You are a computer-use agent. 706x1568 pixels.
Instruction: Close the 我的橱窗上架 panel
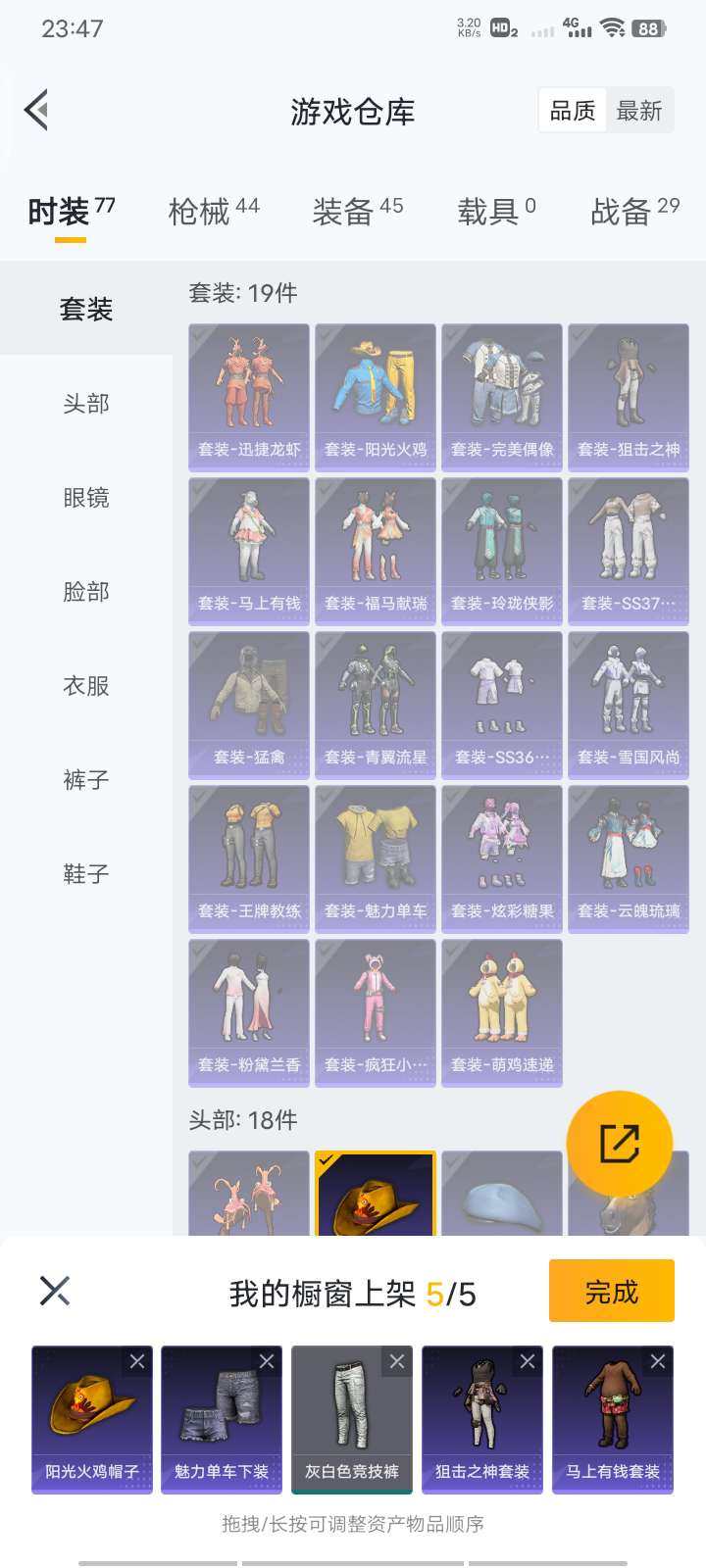(x=56, y=1291)
